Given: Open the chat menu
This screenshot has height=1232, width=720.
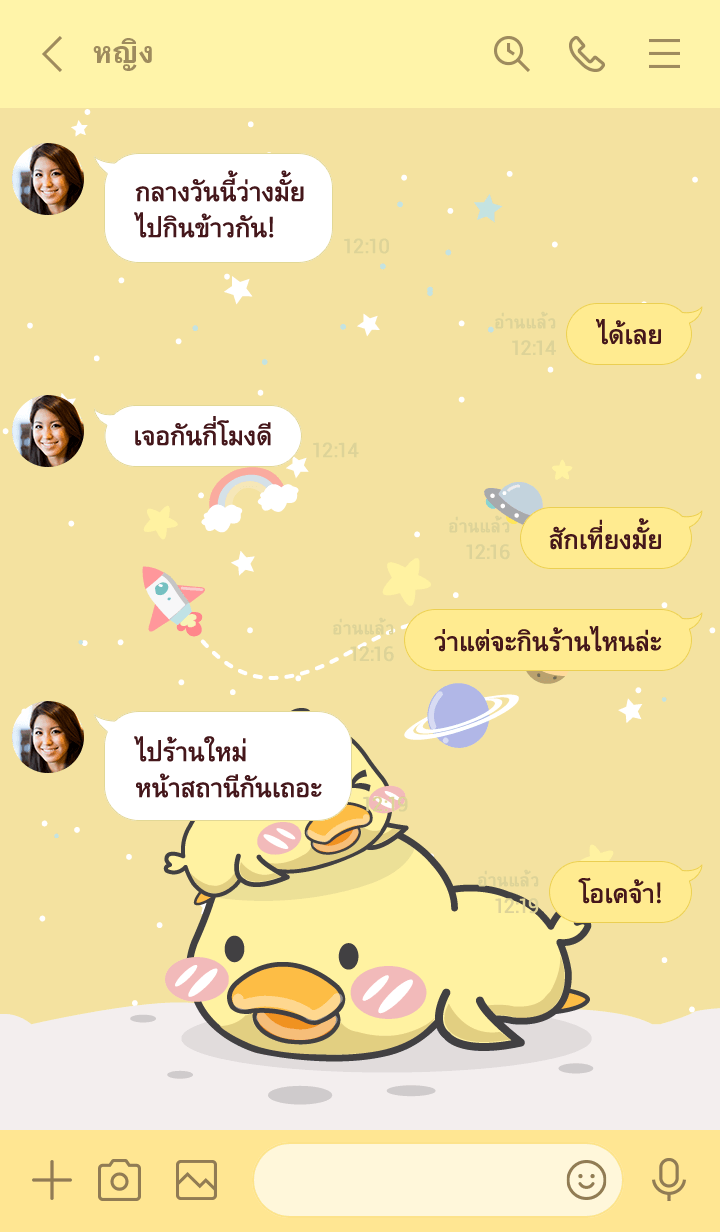Looking at the screenshot, I should tap(664, 54).
